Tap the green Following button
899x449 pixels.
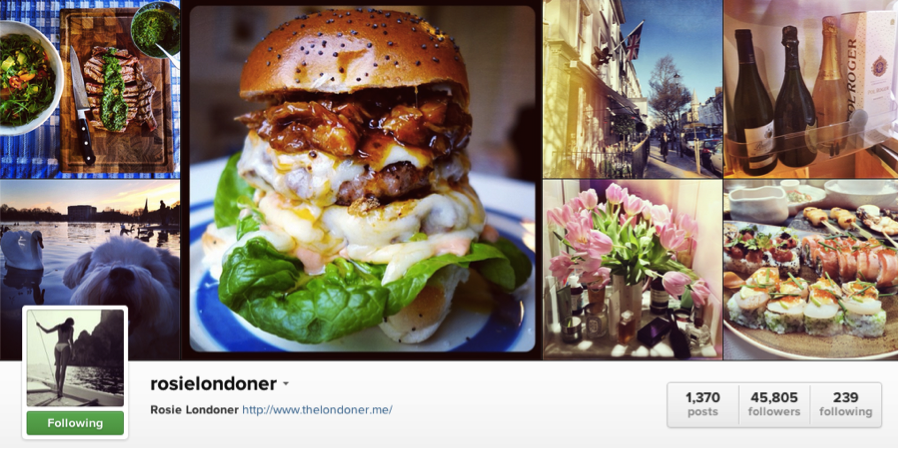(x=75, y=423)
